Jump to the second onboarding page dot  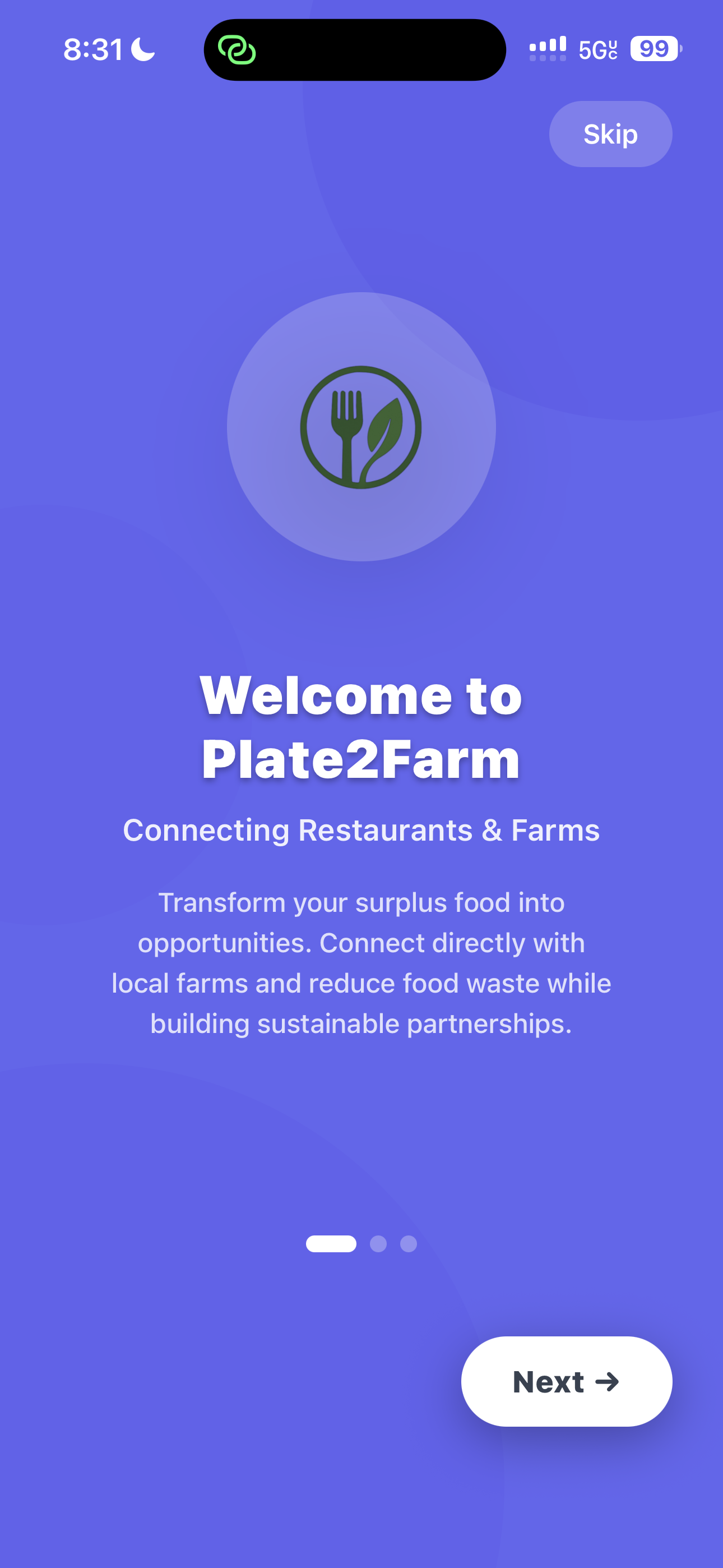378,1243
